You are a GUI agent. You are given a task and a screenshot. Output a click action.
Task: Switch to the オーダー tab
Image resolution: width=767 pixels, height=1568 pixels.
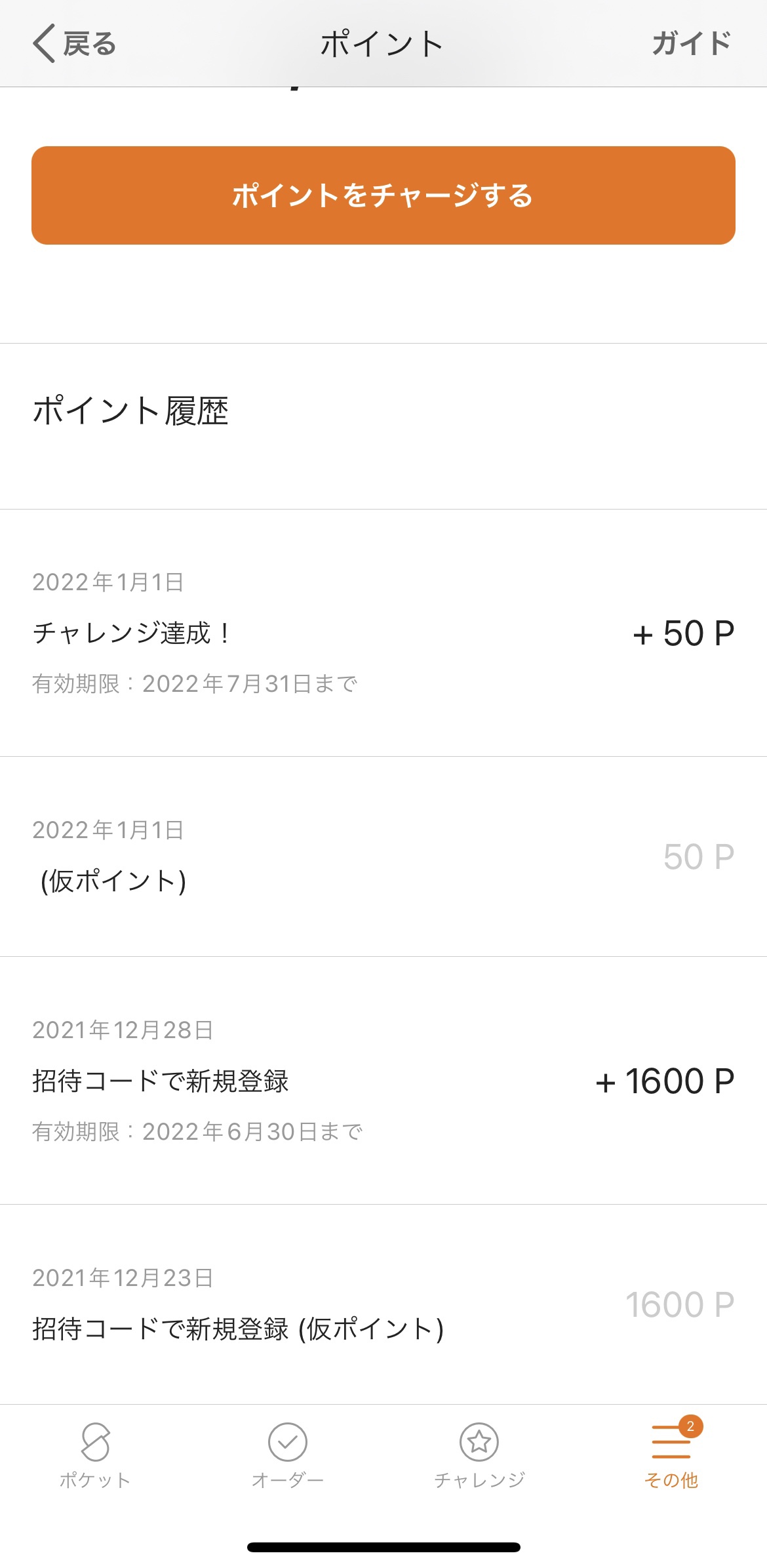tap(287, 1455)
